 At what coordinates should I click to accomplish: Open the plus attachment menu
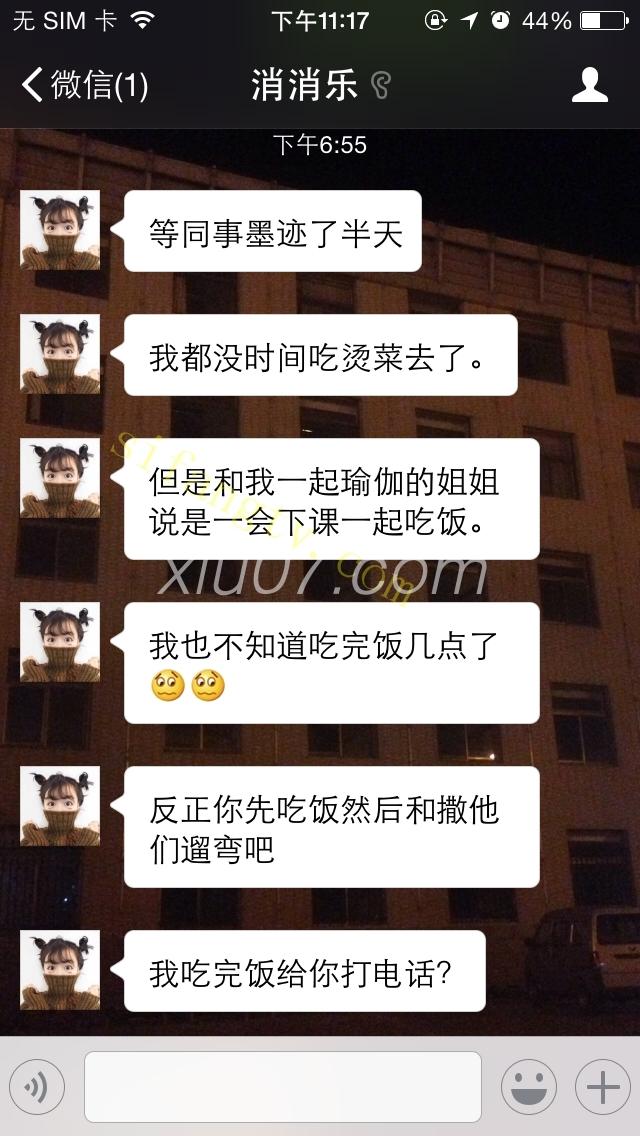pyautogui.click(x=602, y=1087)
